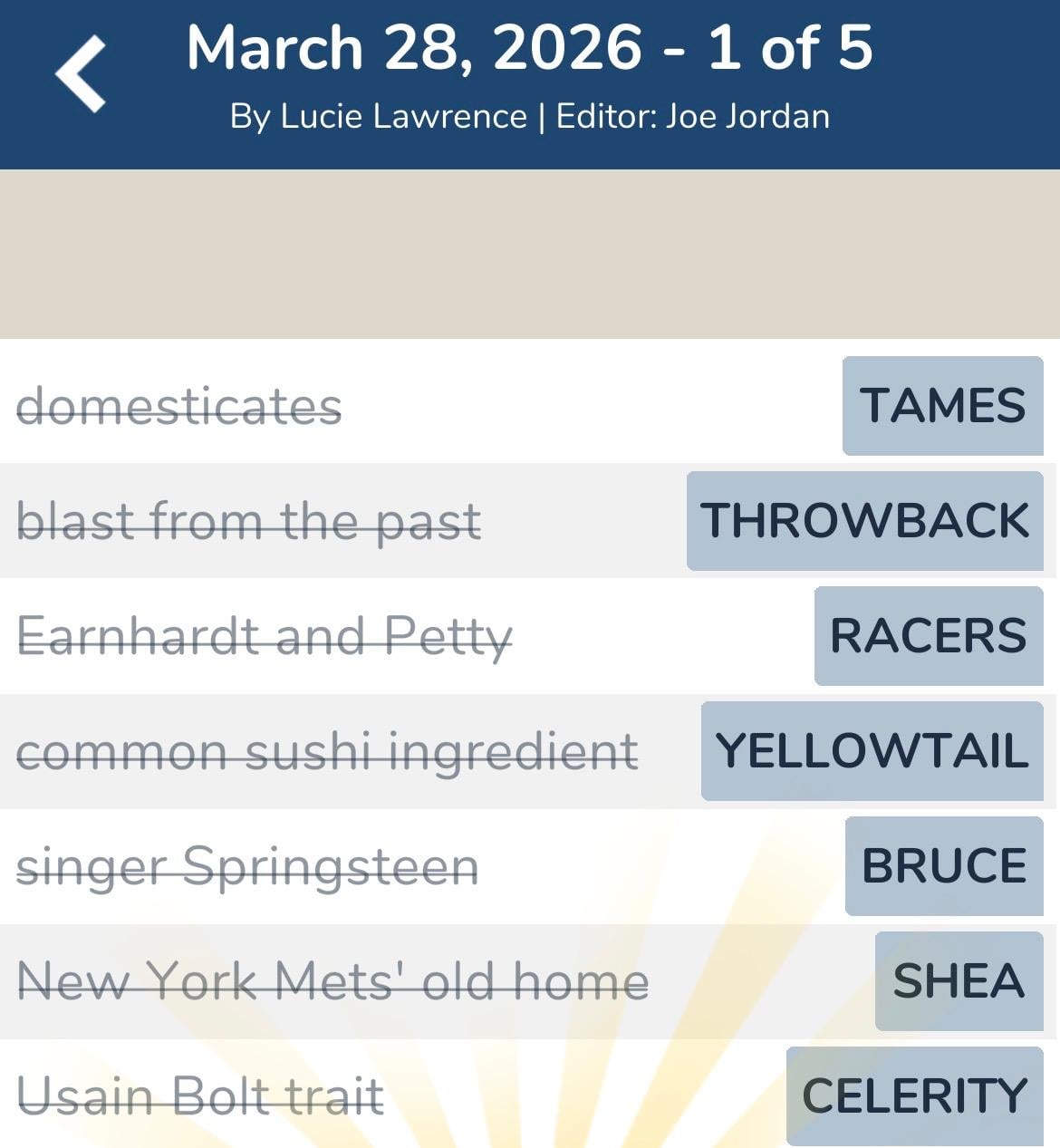Viewport: 1060px width, 1148px height.
Task: Select the SHEA answer tile
Action: coord(959,979)
